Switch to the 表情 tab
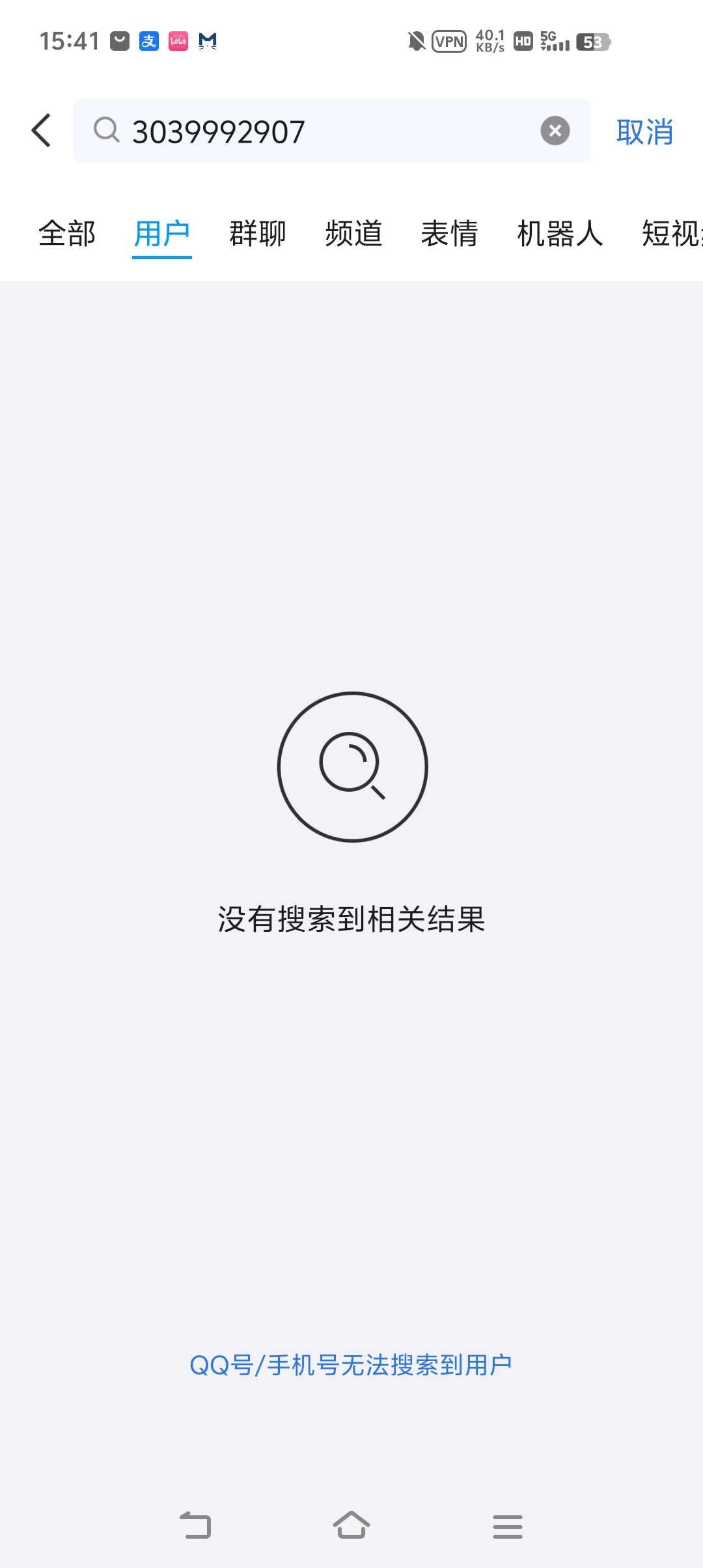Image resolution: width=703 pixels, height=1568 pixels. click(449, 233)
